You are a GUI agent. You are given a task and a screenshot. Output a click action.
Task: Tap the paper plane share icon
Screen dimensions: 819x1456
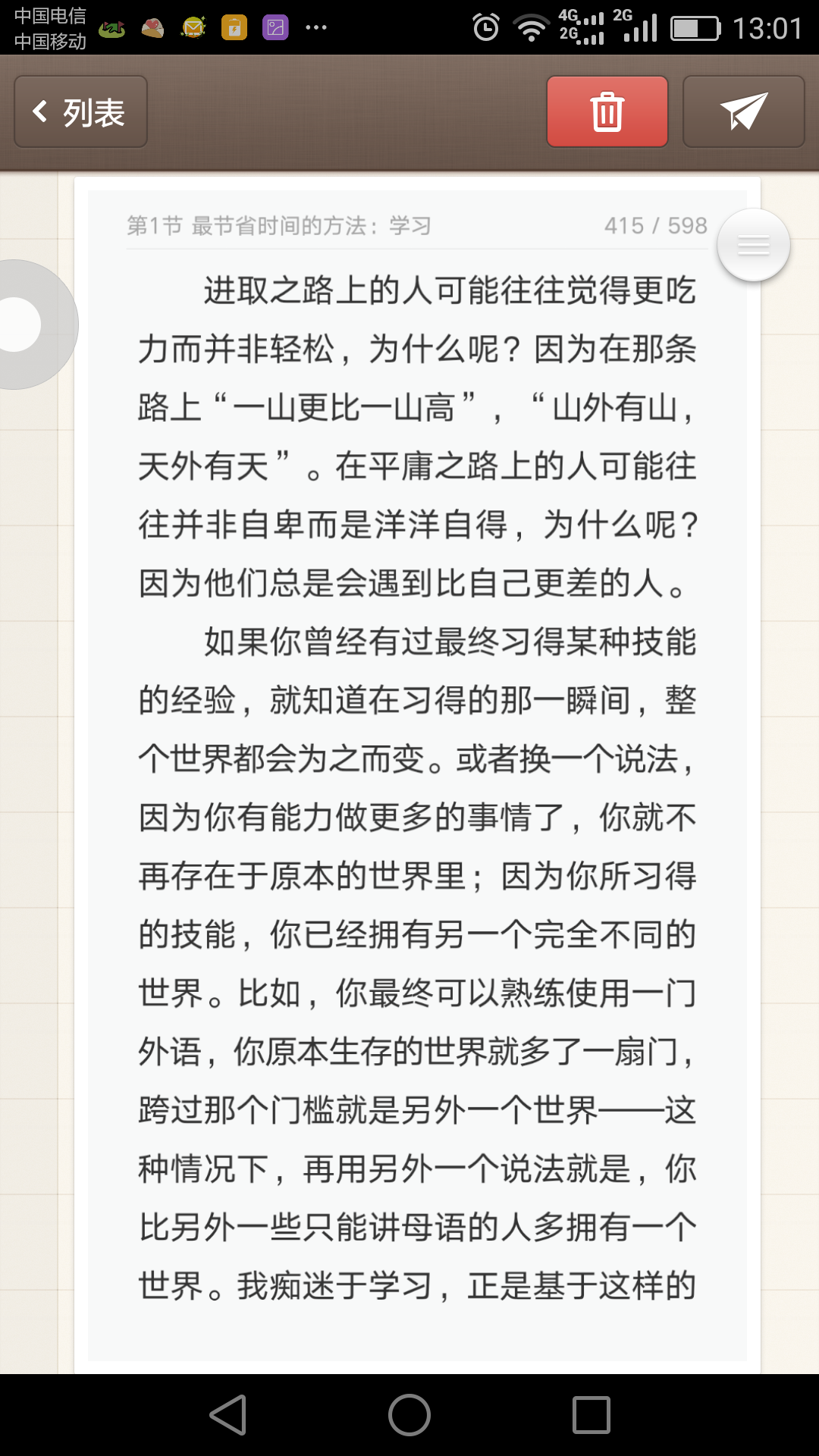pyautogui.click(x=742, y=111)
